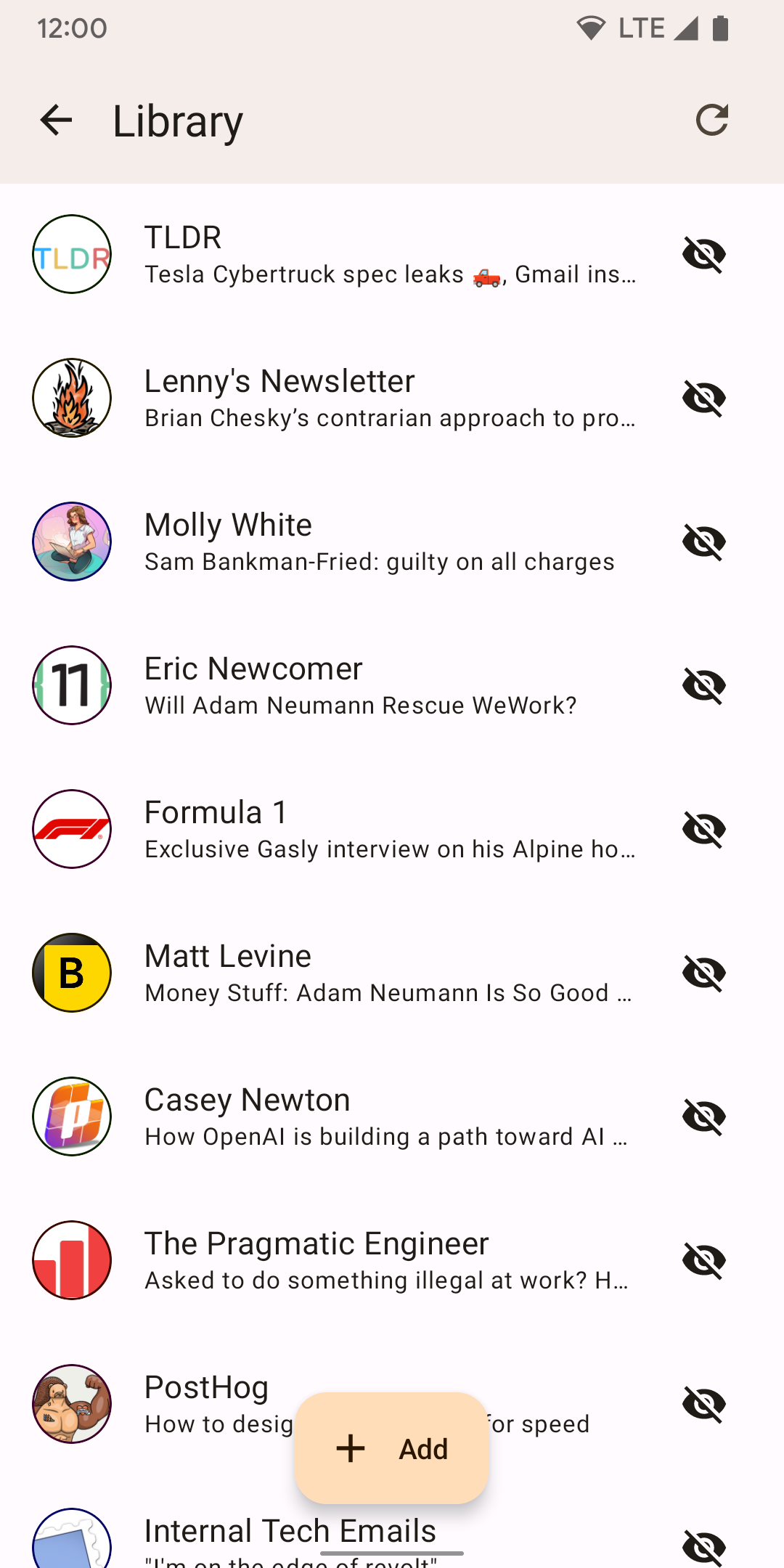Toggle visibility of Molly White feed
Image resolution: width=784 pixels, height=1568 pixels.
[703, 542]
